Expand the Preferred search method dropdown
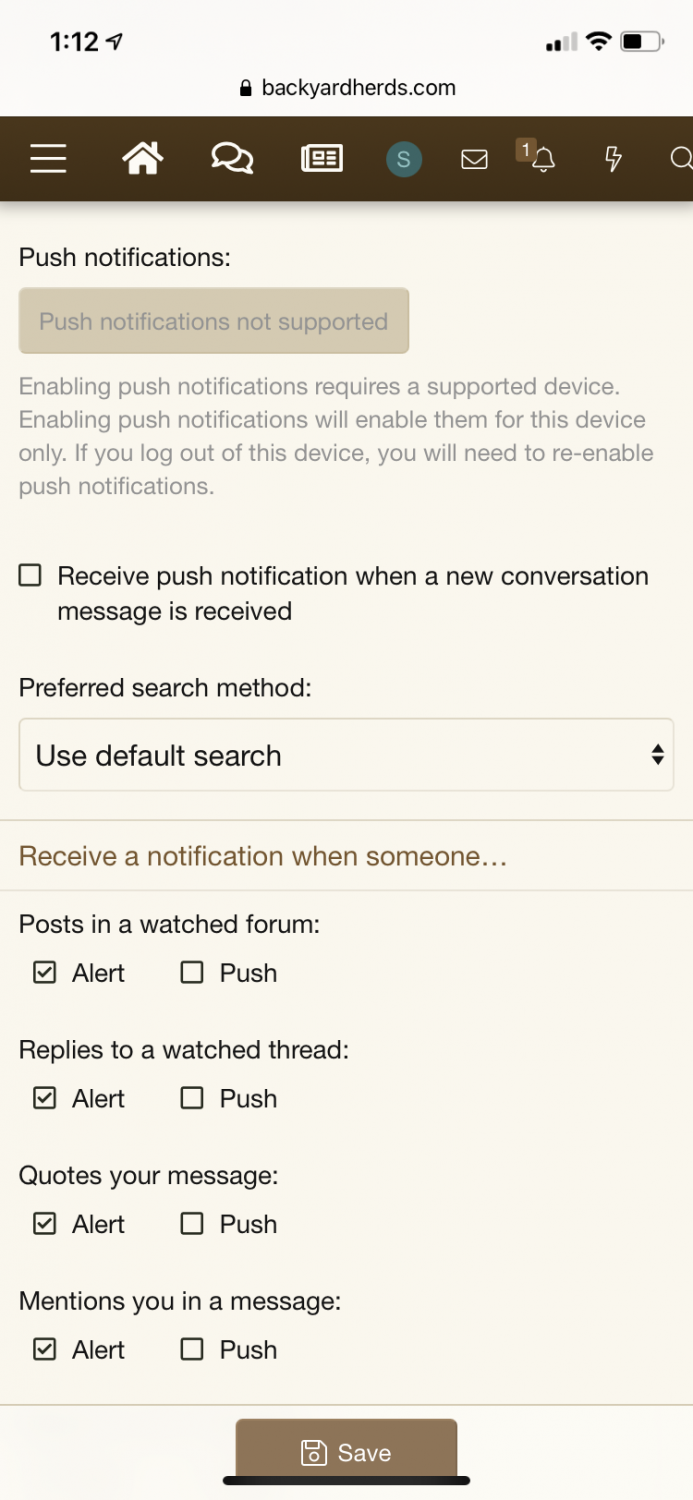 tap(346, 755)
